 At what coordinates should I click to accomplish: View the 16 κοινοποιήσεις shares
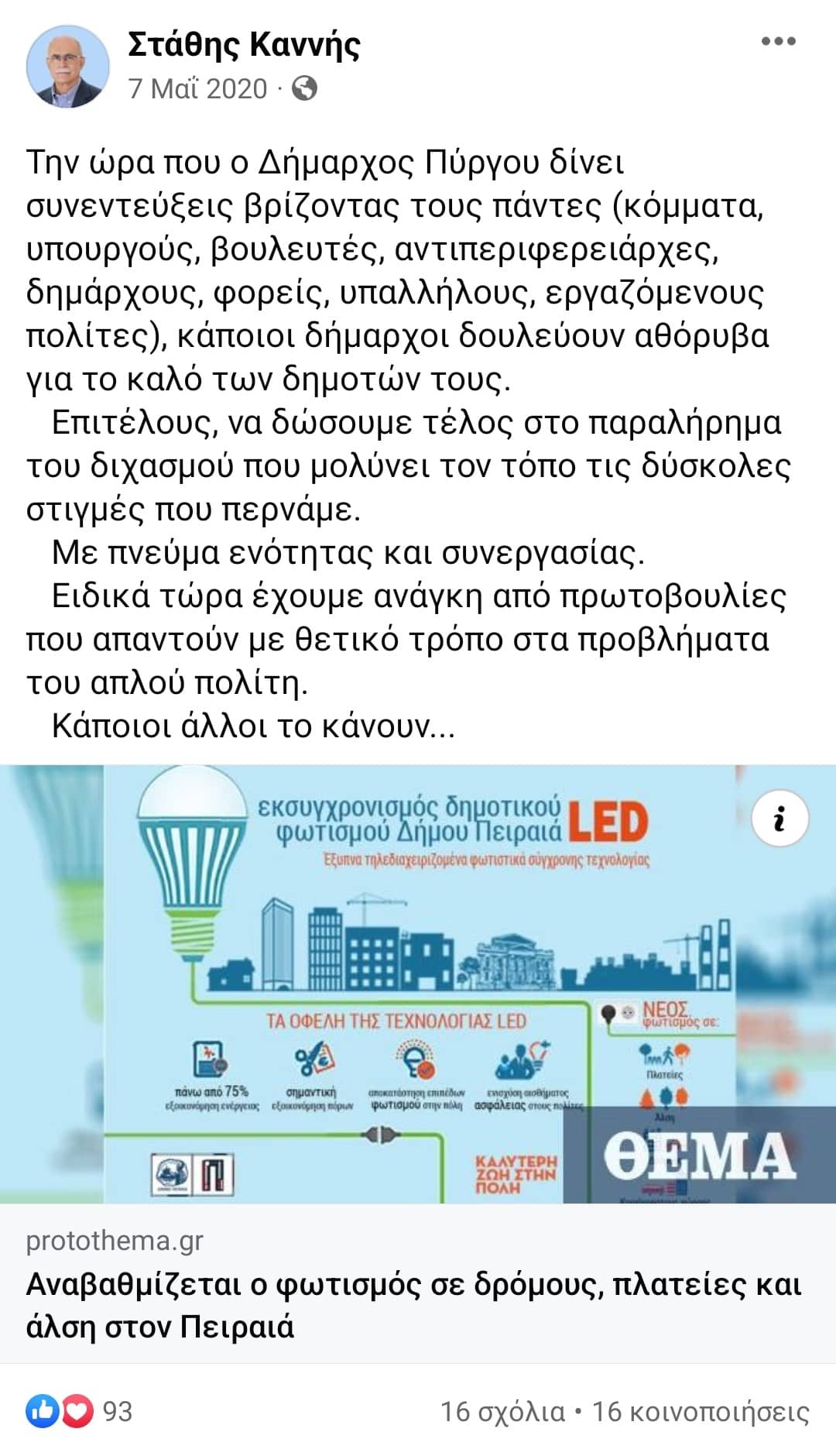tap(701, 1412)
